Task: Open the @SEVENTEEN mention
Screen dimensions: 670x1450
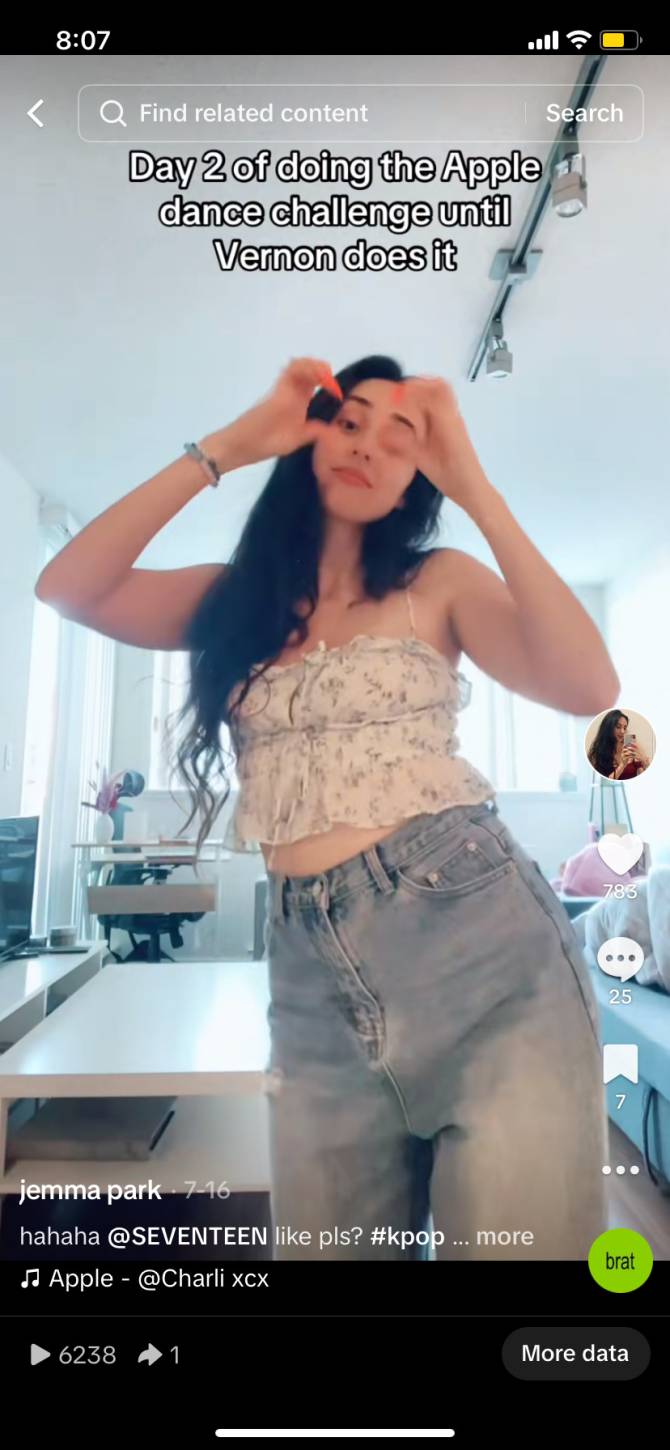Action: 187,1236
